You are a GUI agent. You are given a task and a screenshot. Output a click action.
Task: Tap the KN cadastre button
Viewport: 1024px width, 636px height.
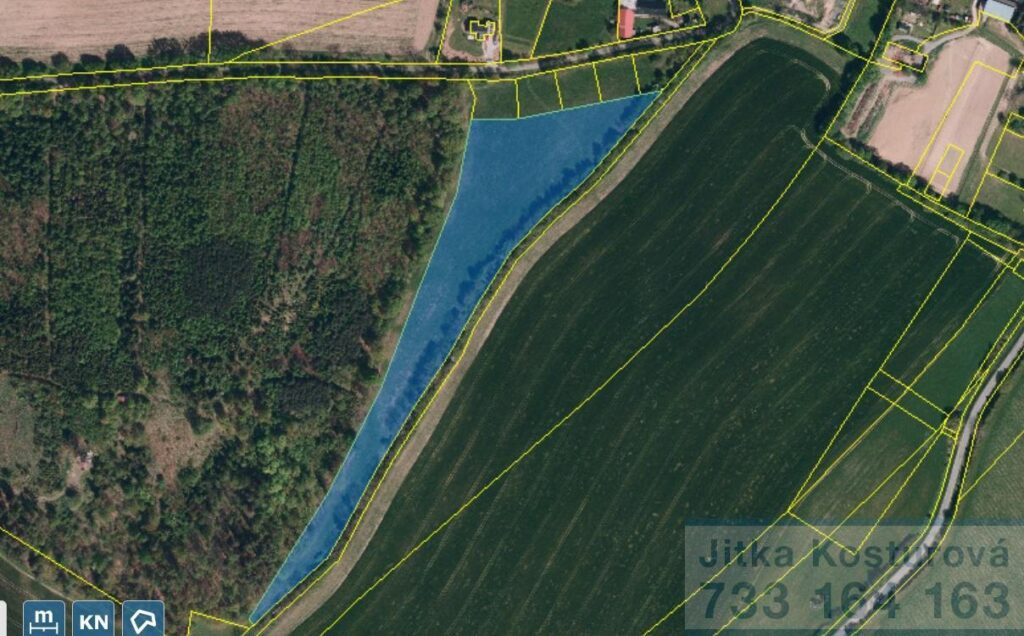94,619
